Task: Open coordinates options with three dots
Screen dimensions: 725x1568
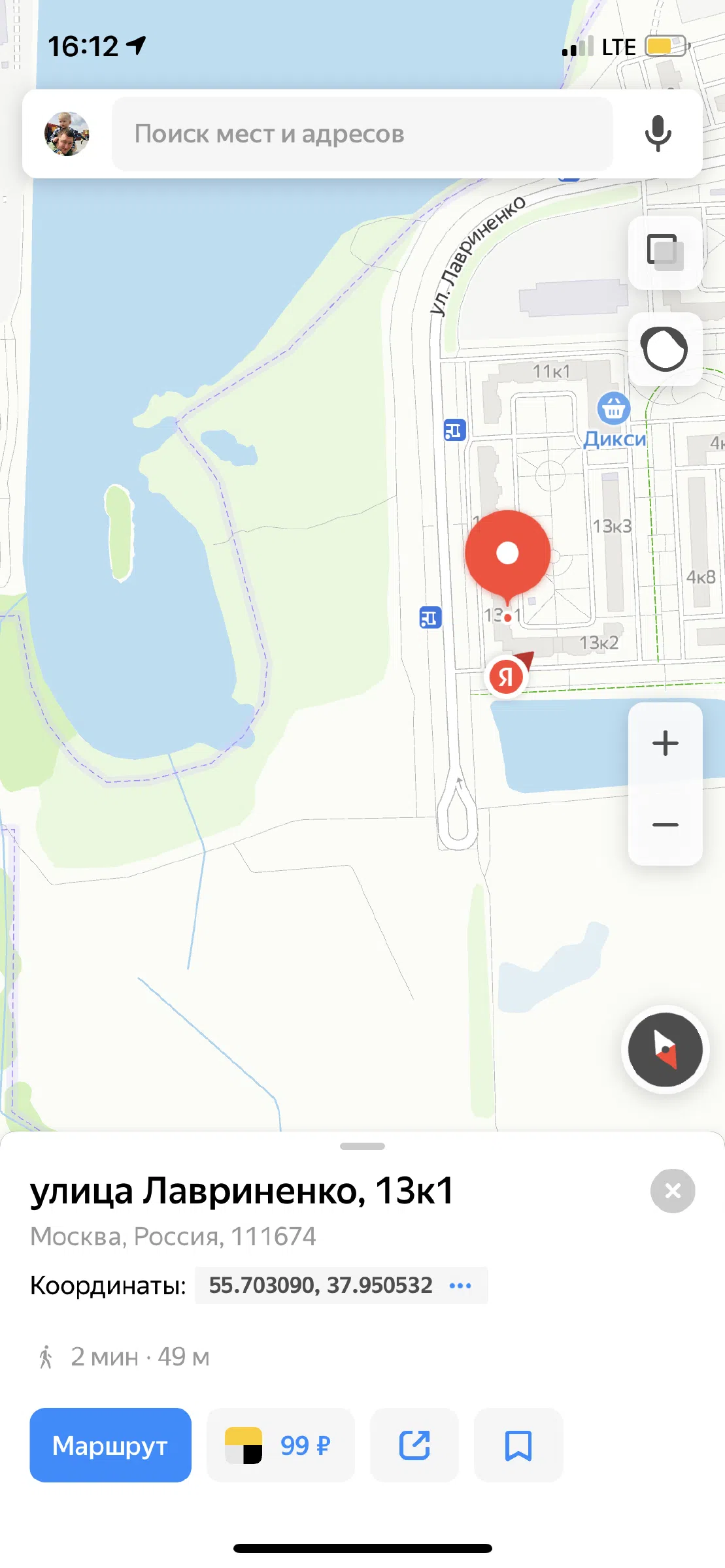Action: click(460, 1286)
